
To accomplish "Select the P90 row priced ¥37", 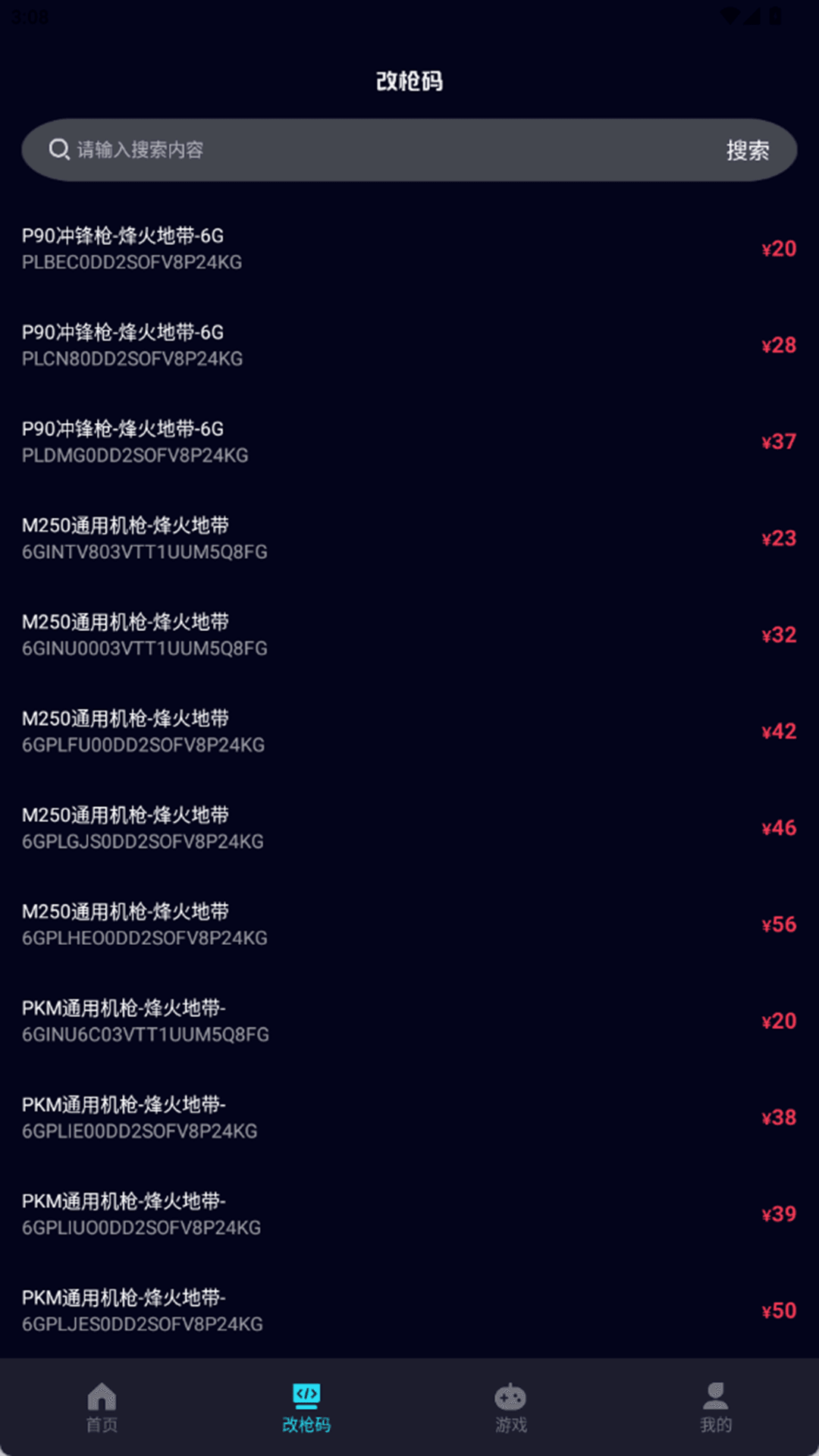I will [x=409, y=441].
